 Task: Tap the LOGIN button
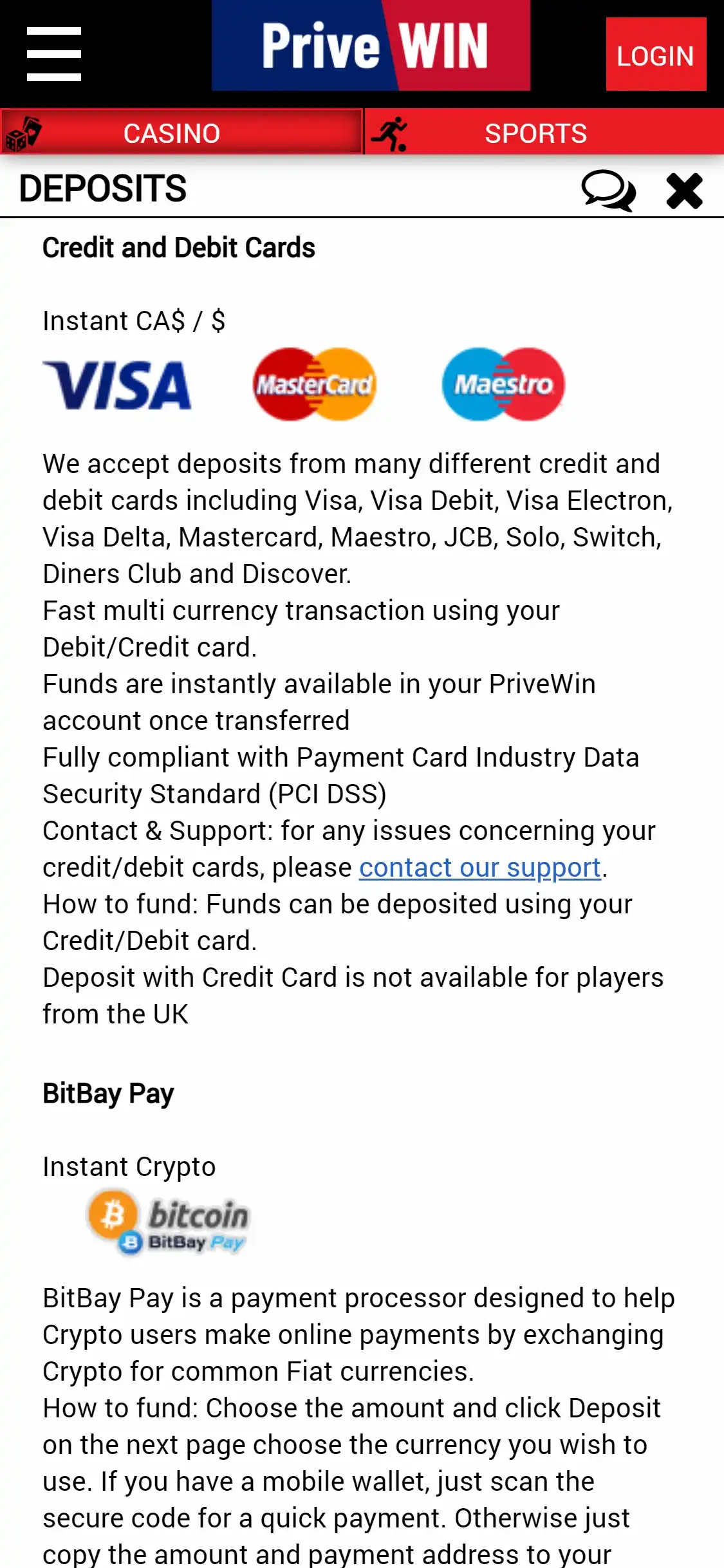click(x=655, y=55)
